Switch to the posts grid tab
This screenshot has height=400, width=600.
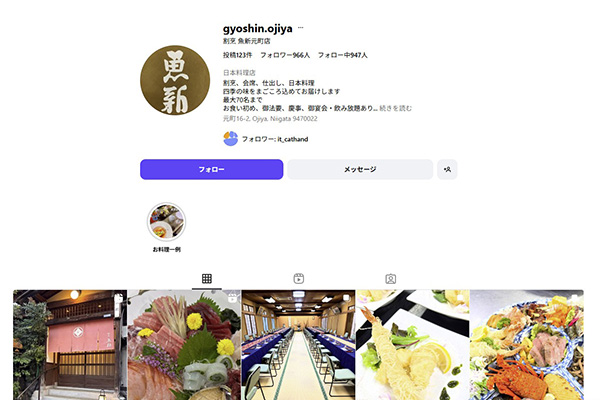point(207,279)
